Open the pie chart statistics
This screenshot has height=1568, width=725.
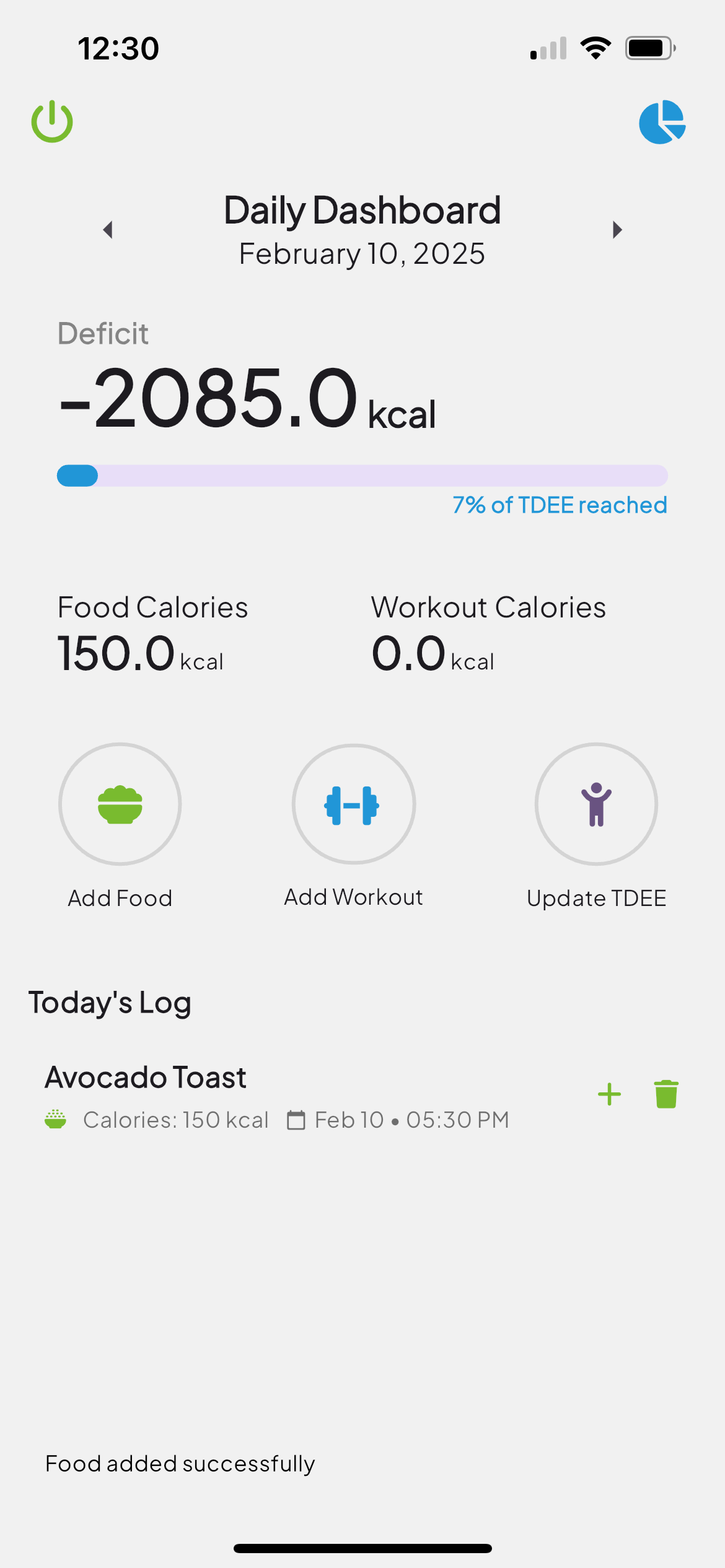point(662,122)
